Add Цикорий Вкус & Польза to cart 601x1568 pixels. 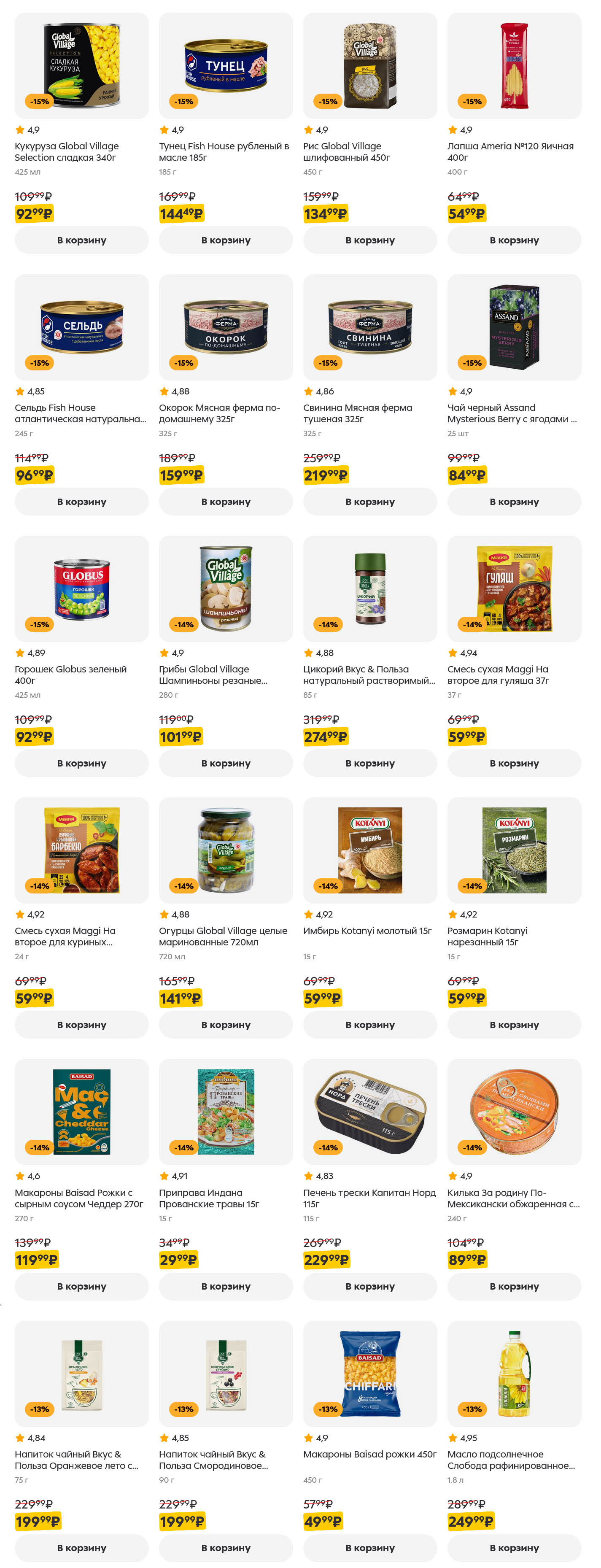(370, 763)
